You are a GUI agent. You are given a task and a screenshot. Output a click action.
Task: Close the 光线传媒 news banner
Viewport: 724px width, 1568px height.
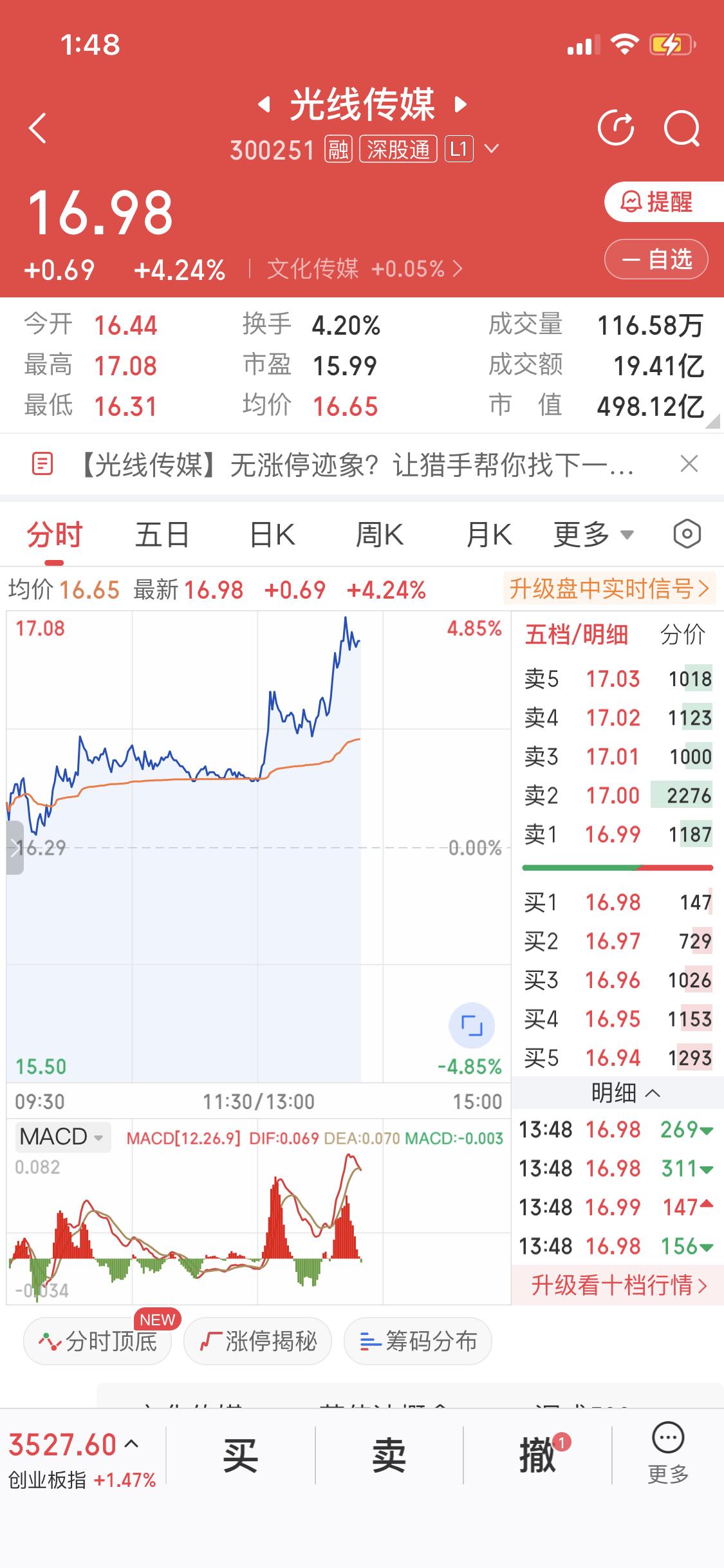[689, 465]
